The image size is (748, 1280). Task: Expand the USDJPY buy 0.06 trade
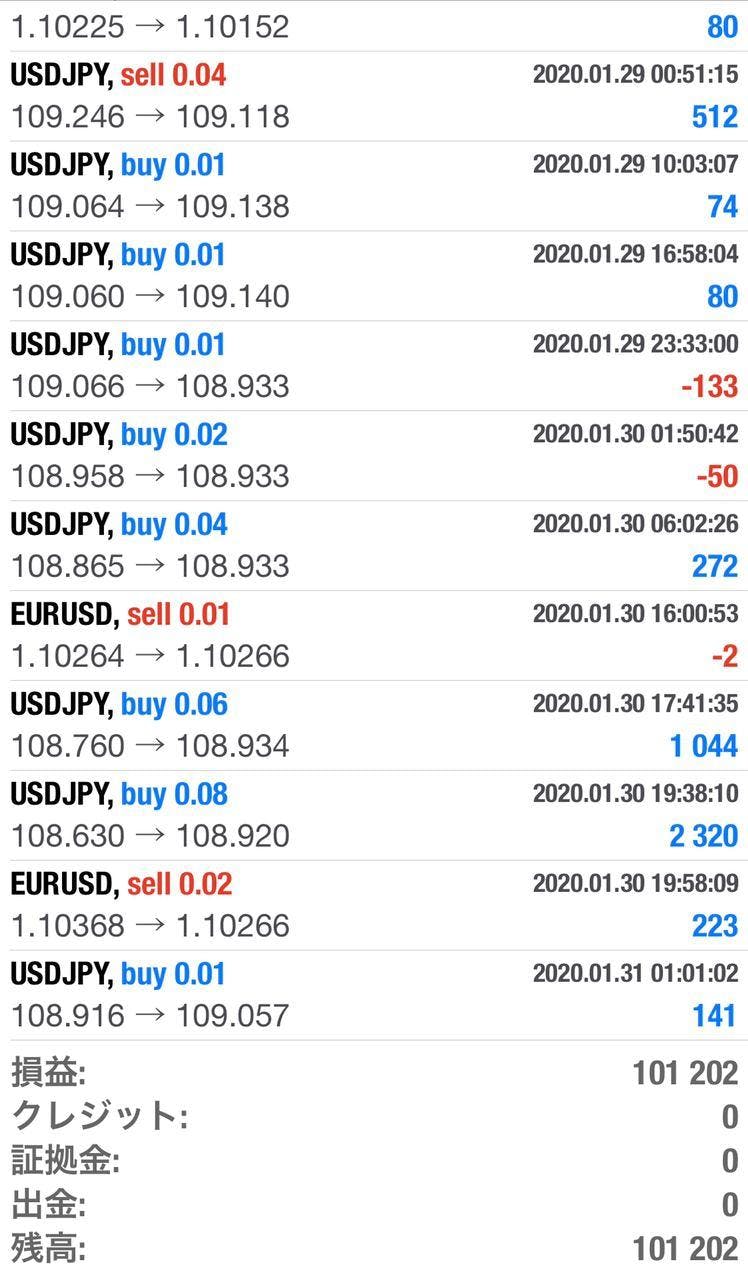tap(374, 726)
